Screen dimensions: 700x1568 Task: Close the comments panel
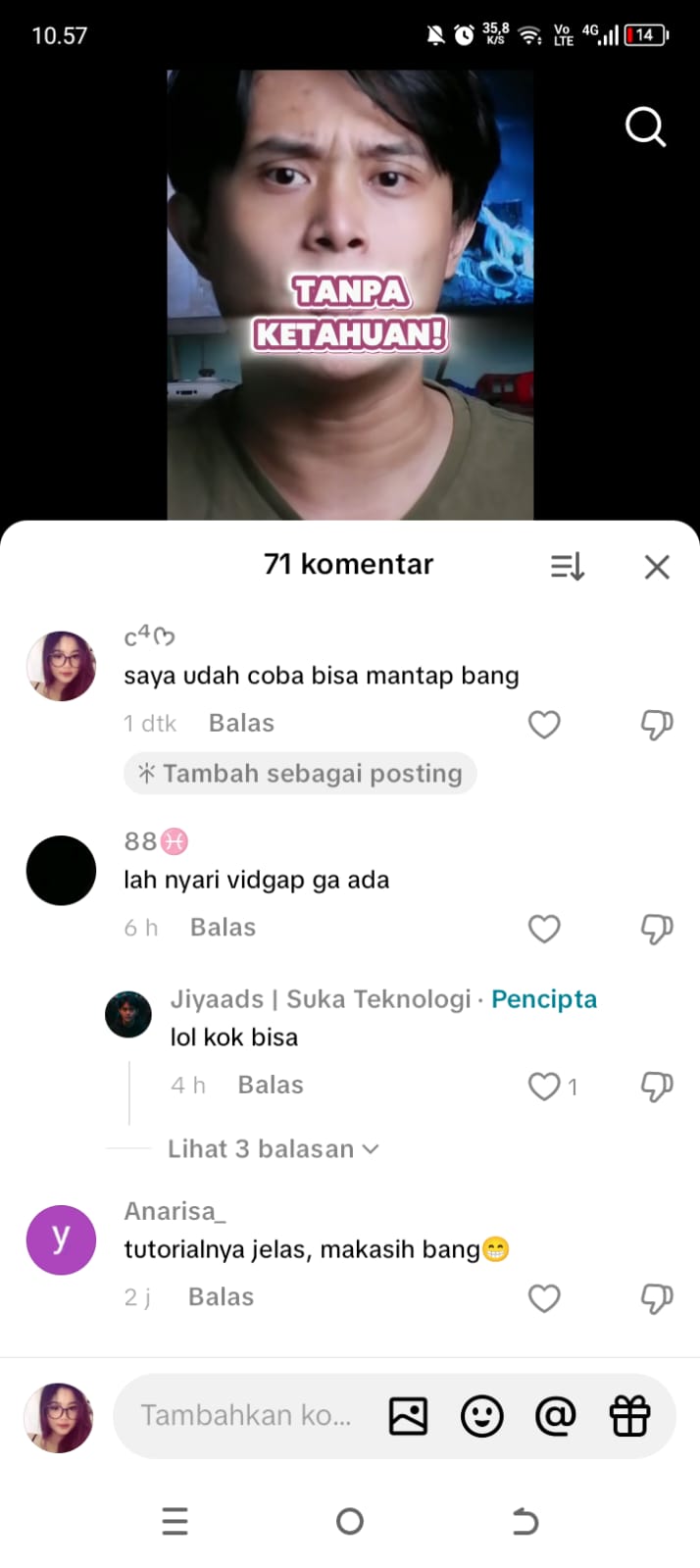pyautogui.click(x=657, y=567)
